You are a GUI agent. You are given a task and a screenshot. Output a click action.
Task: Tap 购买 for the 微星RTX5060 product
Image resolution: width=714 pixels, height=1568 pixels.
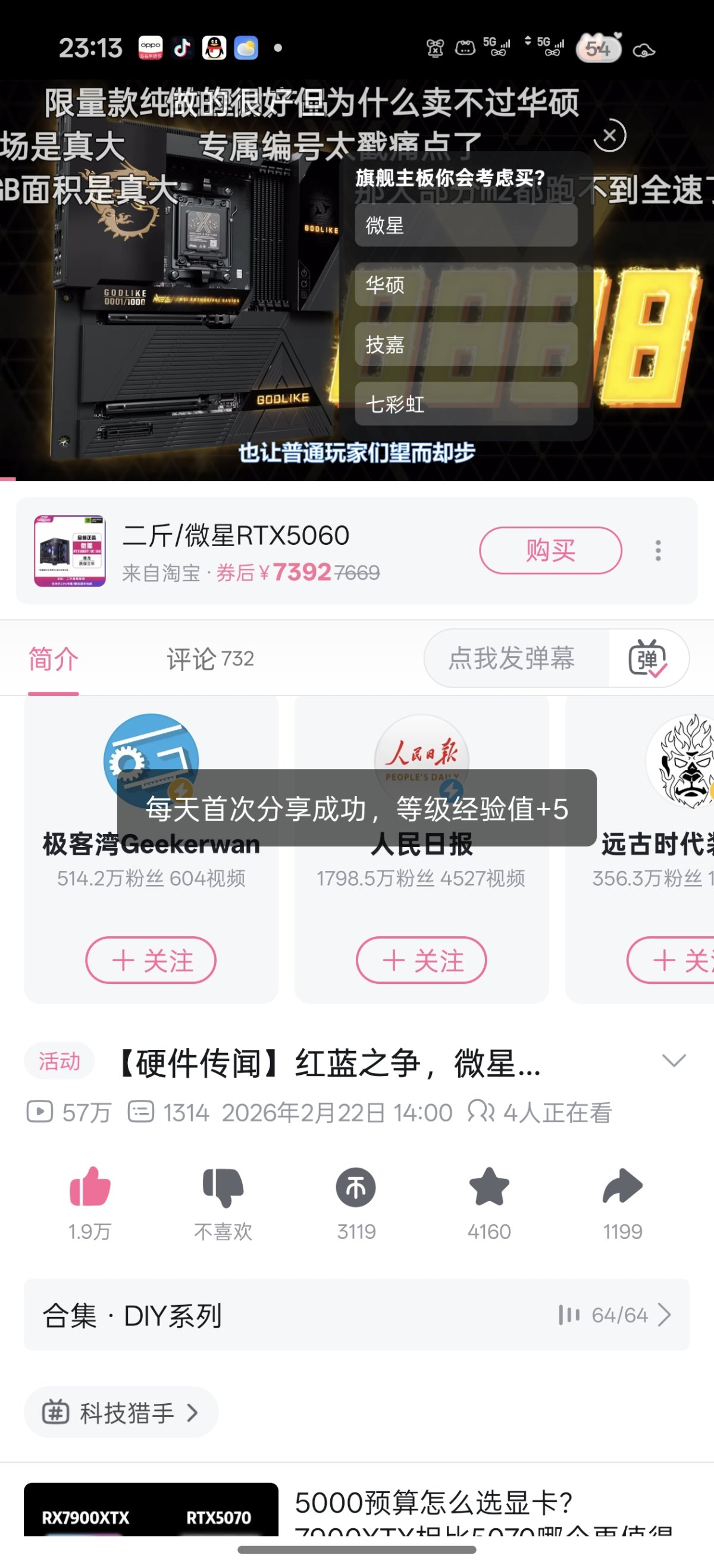(550, 550)
